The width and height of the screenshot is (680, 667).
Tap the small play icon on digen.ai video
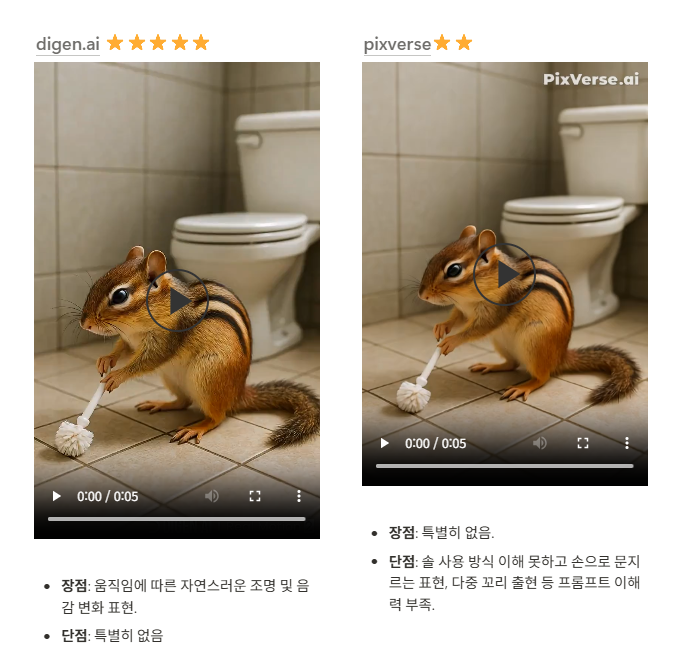coord(56,496)
